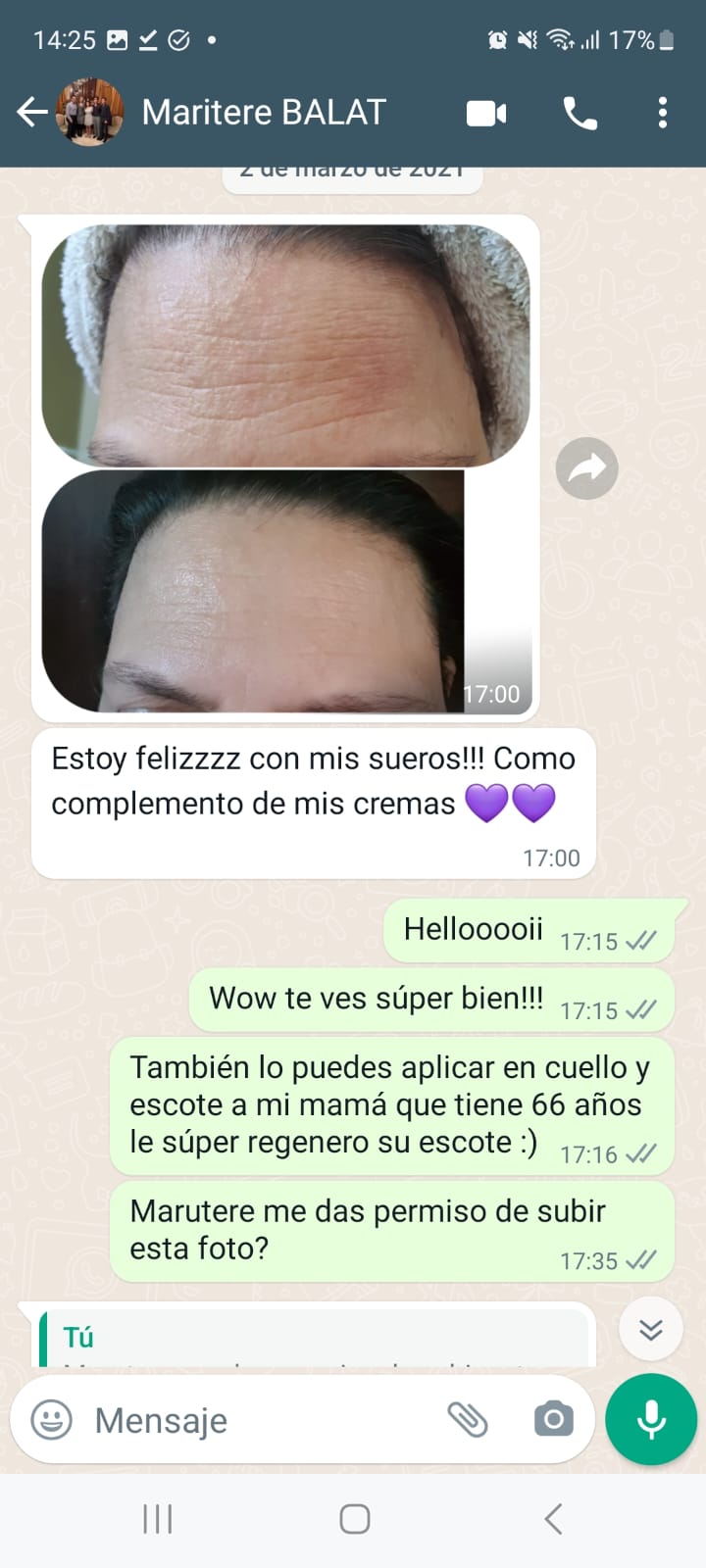The height and width of the screenshot is (1568, 706).
Task: Open the recent apps view
Action: tap(158, 1519)
